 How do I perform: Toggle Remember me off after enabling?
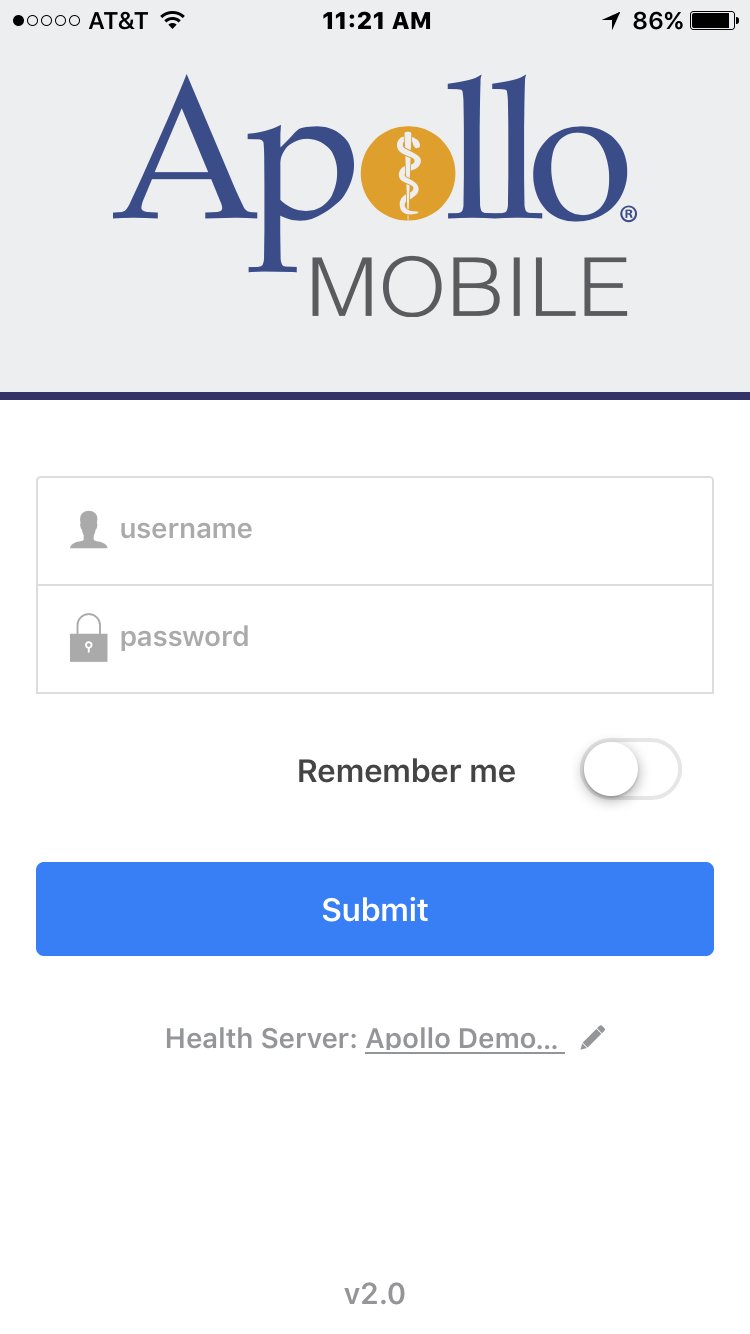(630, 770)
